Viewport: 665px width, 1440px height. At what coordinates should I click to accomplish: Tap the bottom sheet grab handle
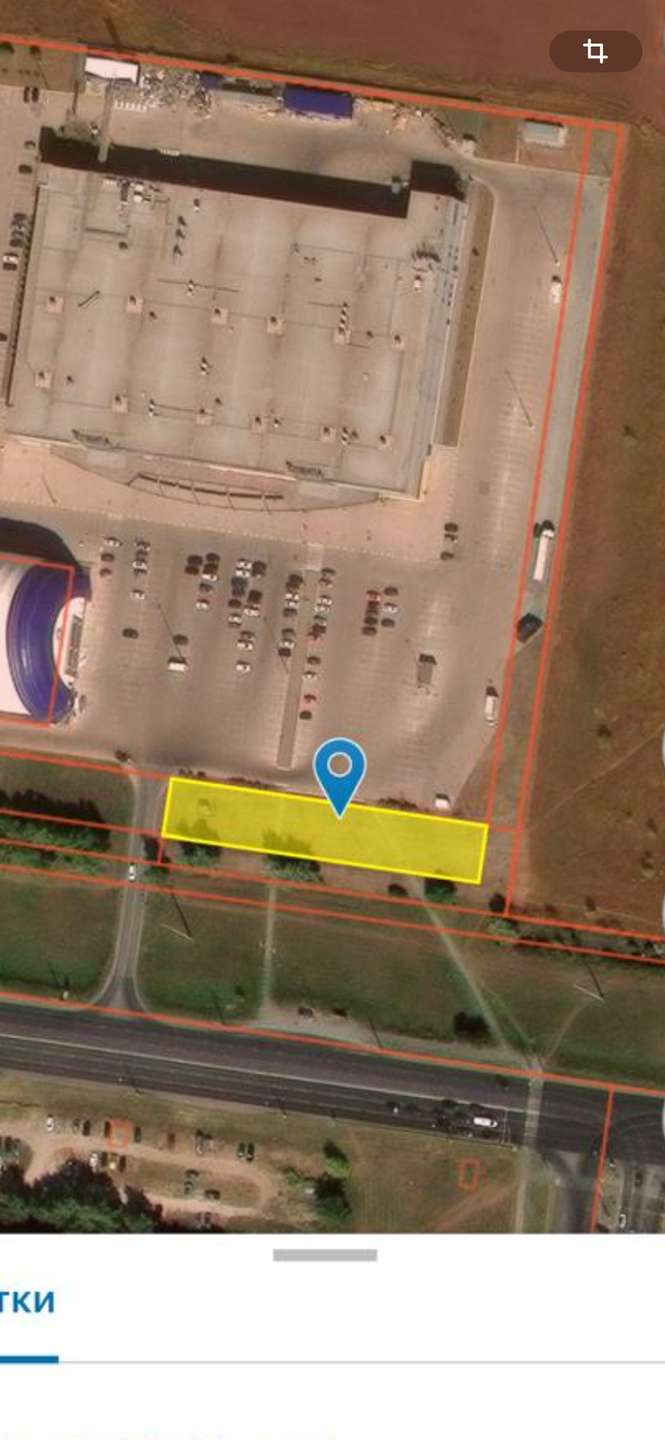(x=325, y=1255)
